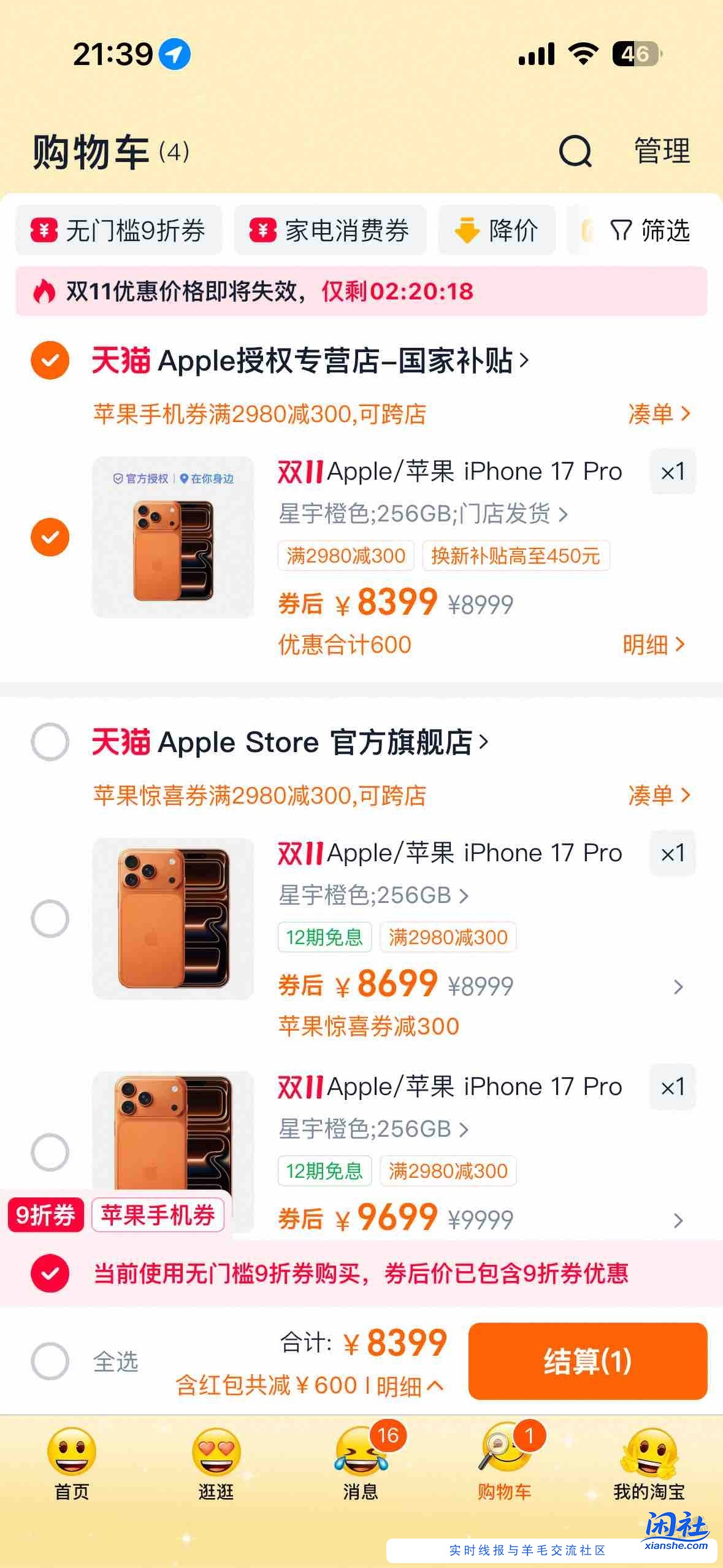Uncheck the 天猫Apple授权专营店 store checkbox
This screenshot has width=723, height=1568.
coord(50,361)
